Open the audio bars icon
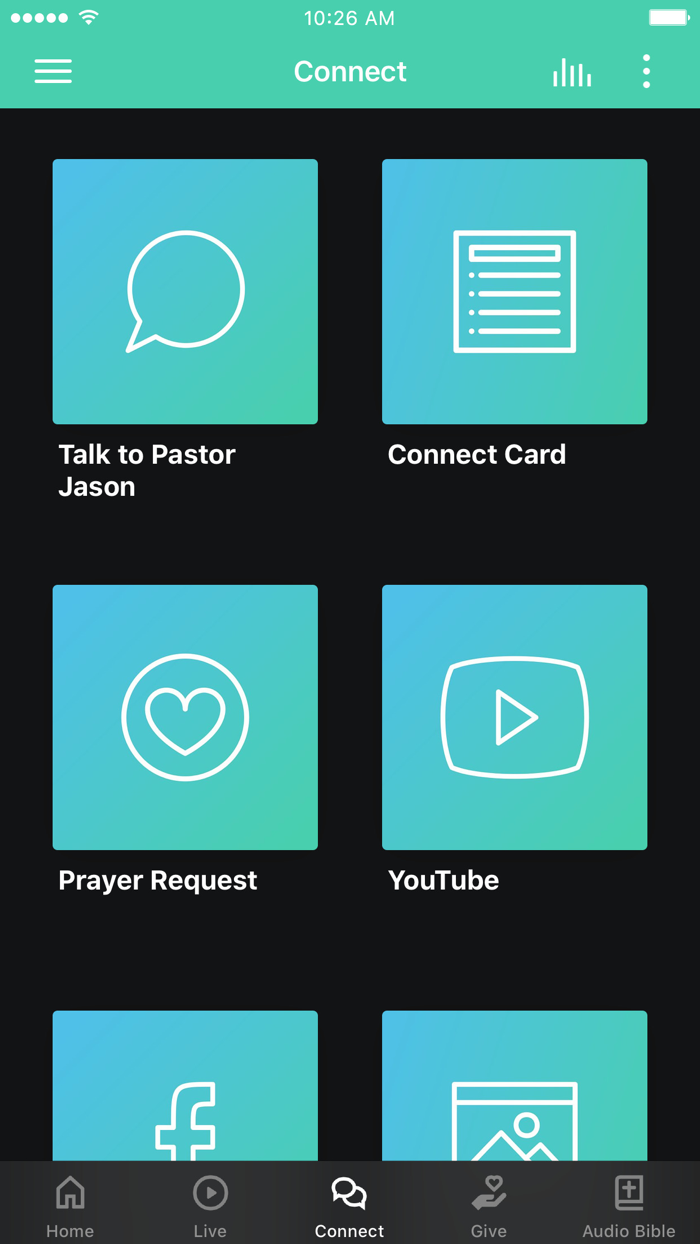Screen dimensions: 700x1244 [x=572, y=72]
